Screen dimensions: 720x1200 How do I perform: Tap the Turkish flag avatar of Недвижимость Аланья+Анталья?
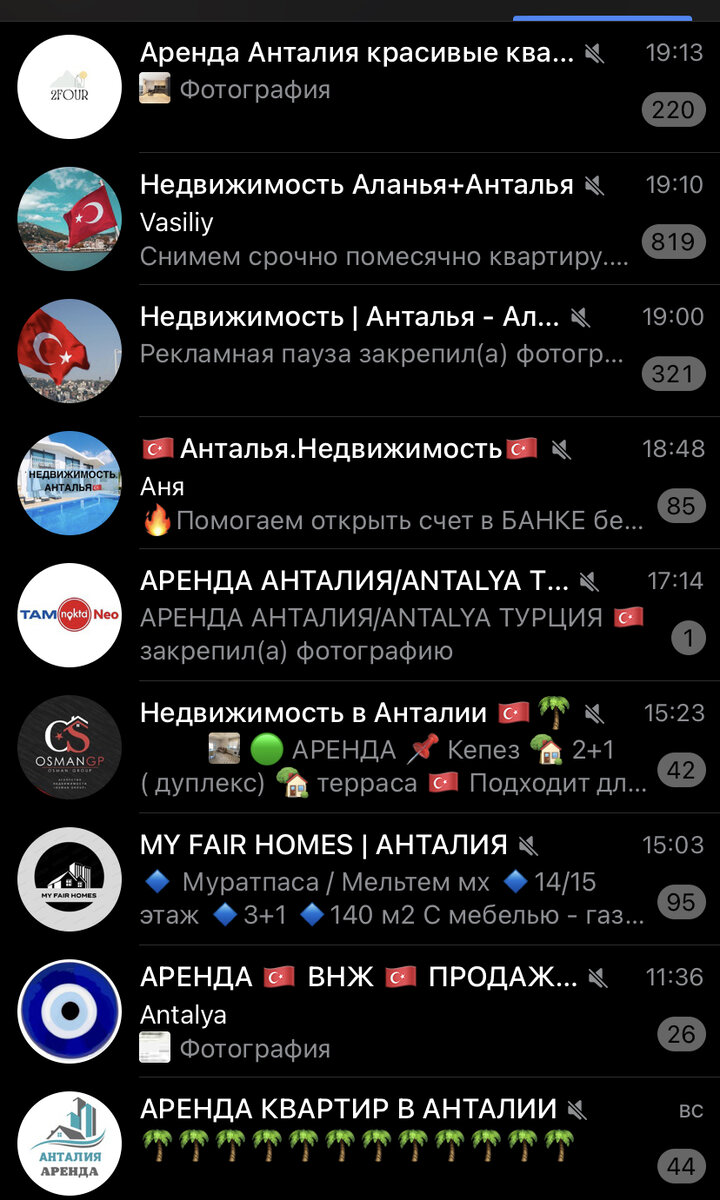[68, 218]
